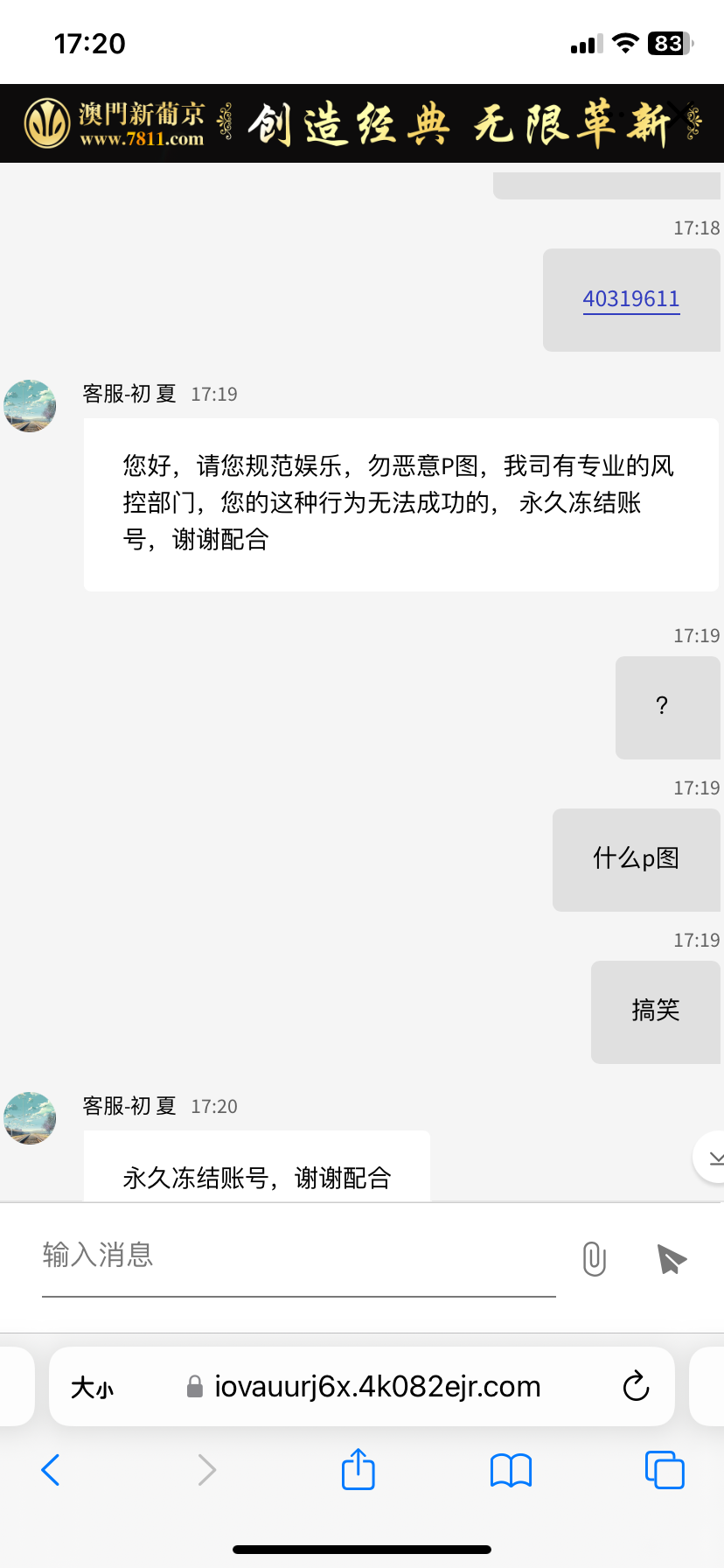Open the 40319611 link
This screenshot has width=724, height=1568.
[631, 299]
